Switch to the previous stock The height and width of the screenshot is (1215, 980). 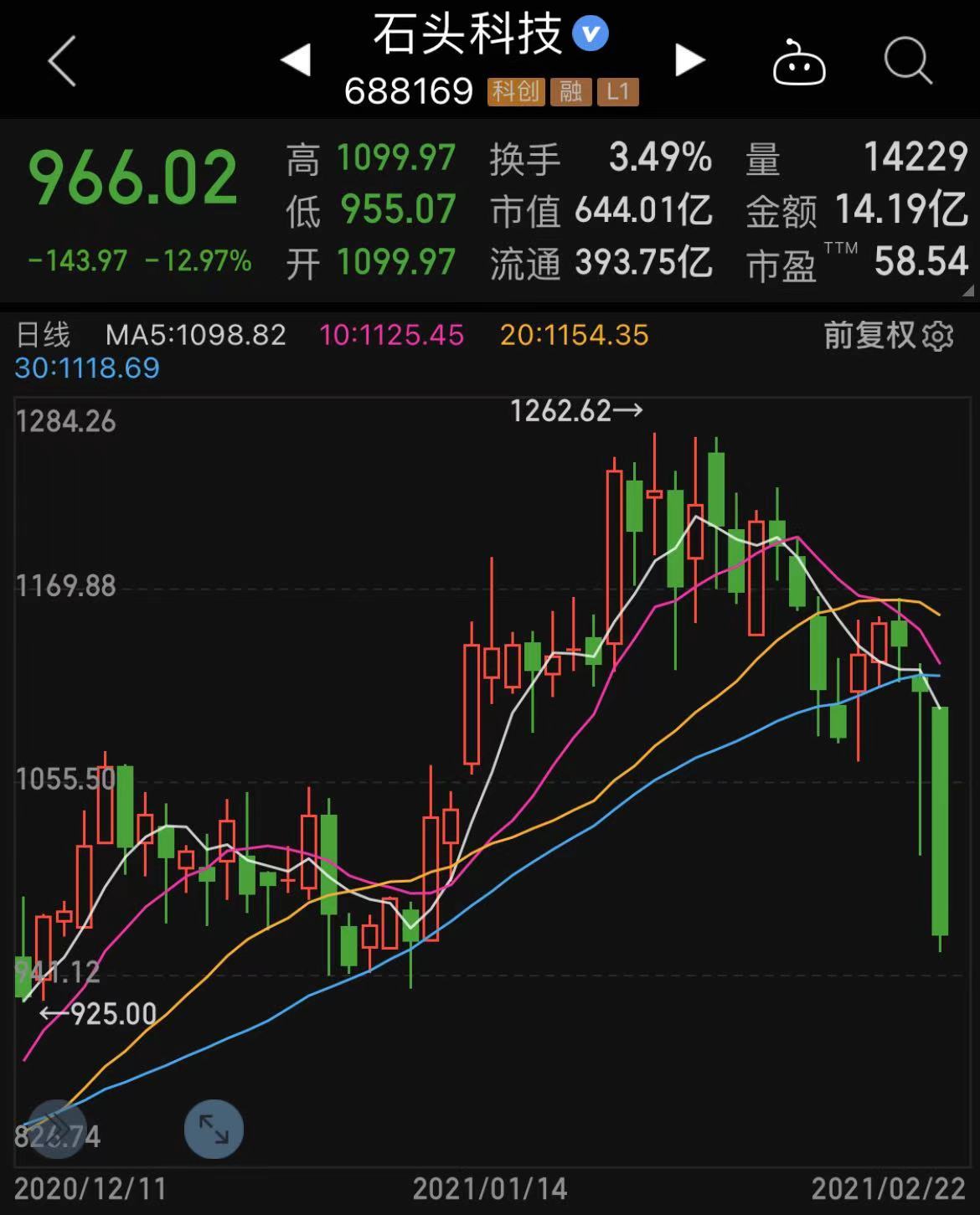(x=296, y=60)
